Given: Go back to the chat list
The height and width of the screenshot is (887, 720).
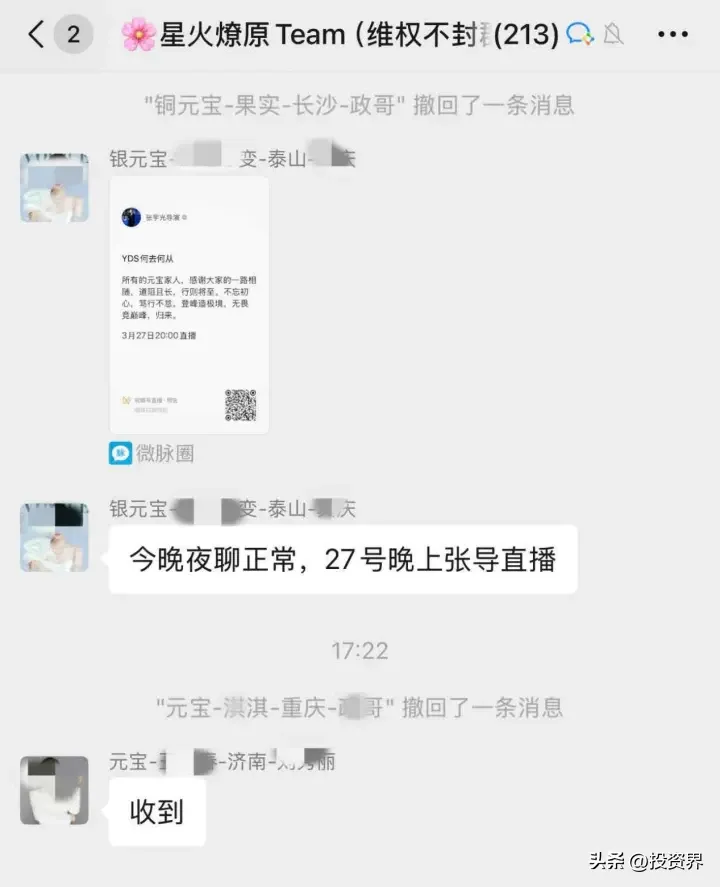Looking at the screenshot, I should point(37,35).
